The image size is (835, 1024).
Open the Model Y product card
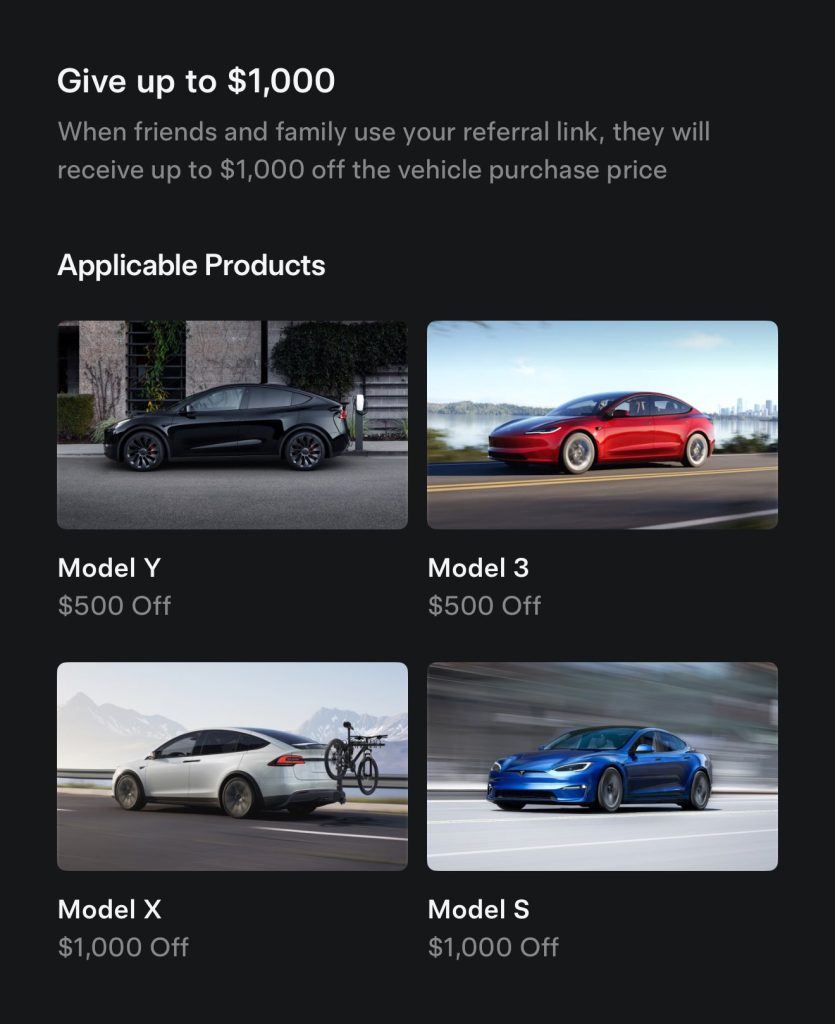pos(232,425)
